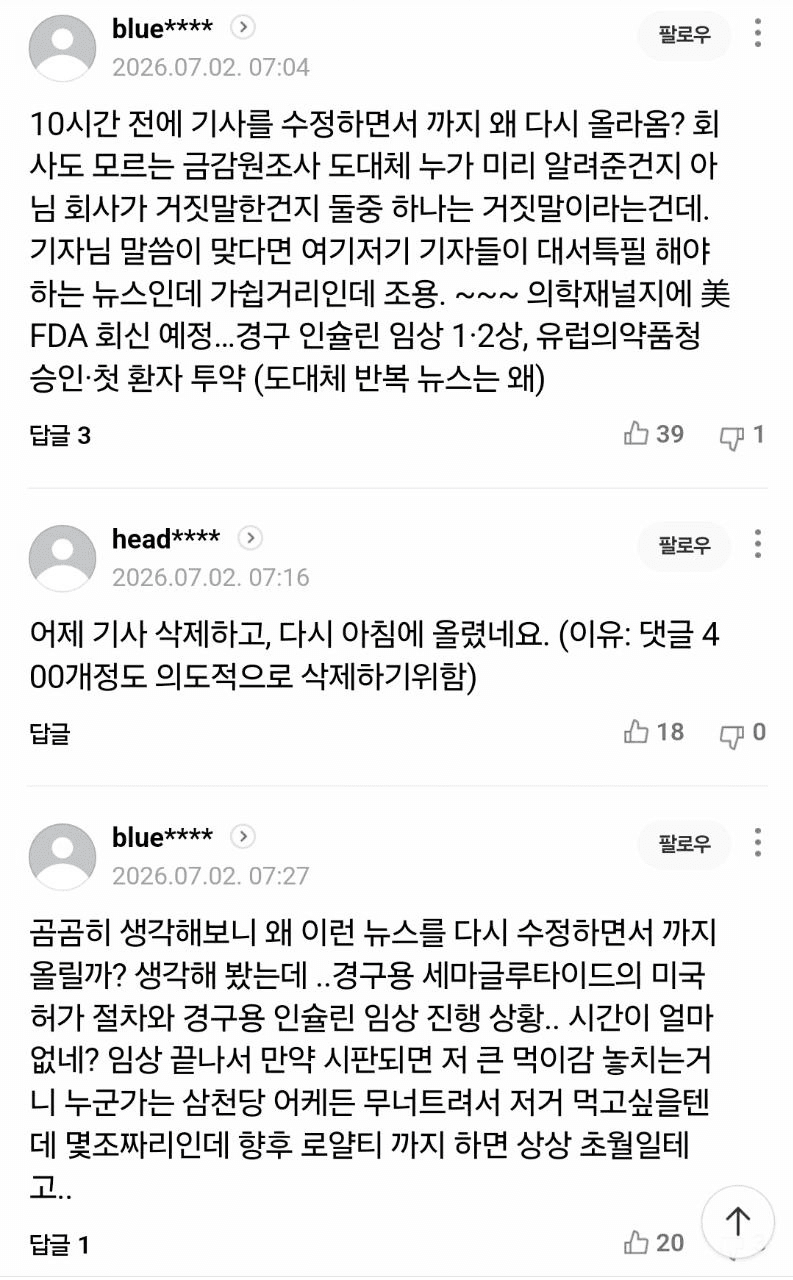The image size is (793, 1280).
Task: Jump back to top with the arrow button
Action: pos(738,1221)
